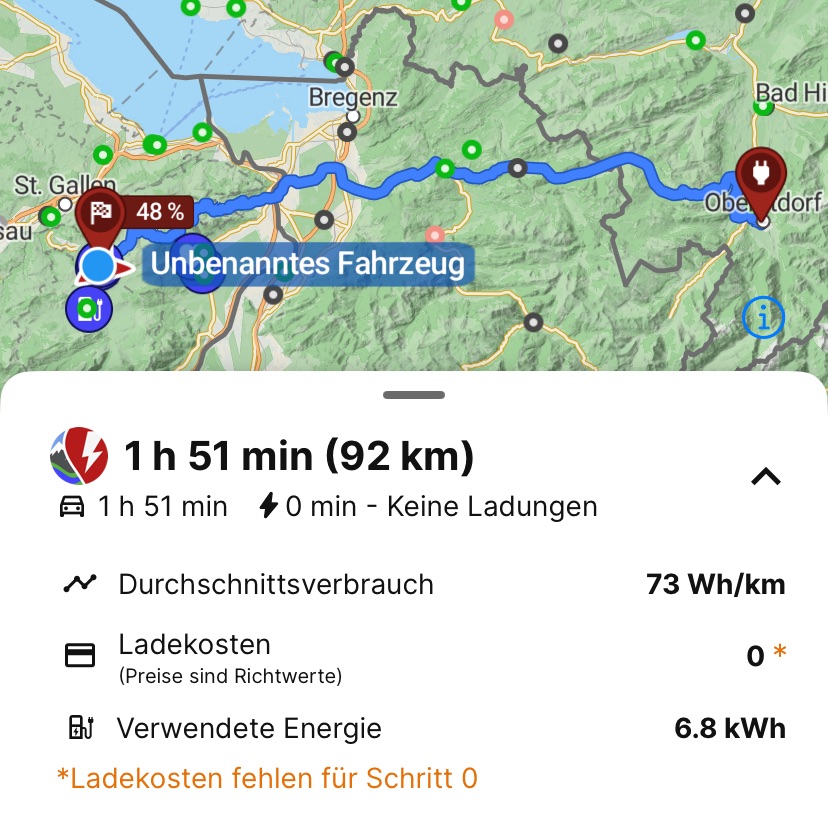Tap the 48 % arrival flag marker

[x=133, y=211]
